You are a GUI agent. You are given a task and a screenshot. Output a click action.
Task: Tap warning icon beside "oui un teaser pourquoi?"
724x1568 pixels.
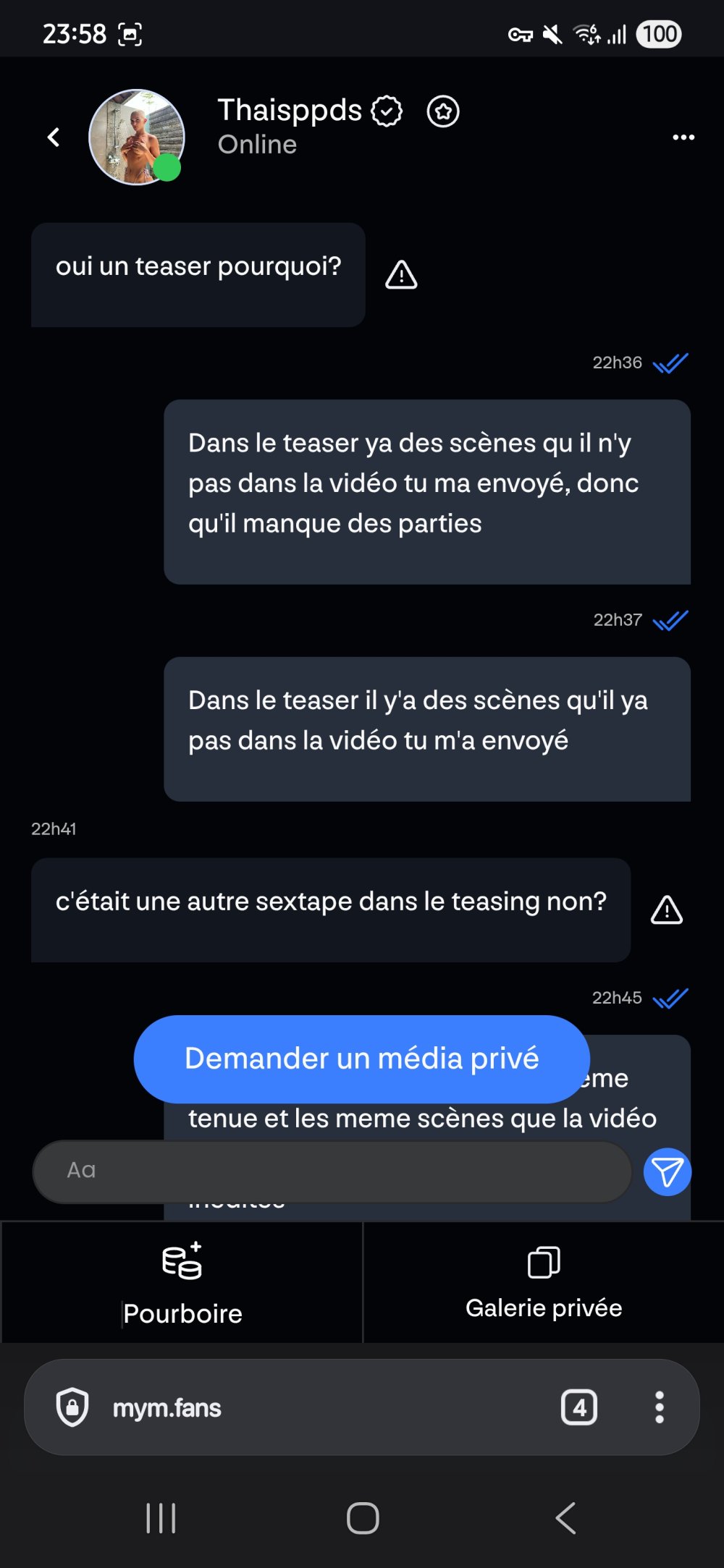[401, 275]
